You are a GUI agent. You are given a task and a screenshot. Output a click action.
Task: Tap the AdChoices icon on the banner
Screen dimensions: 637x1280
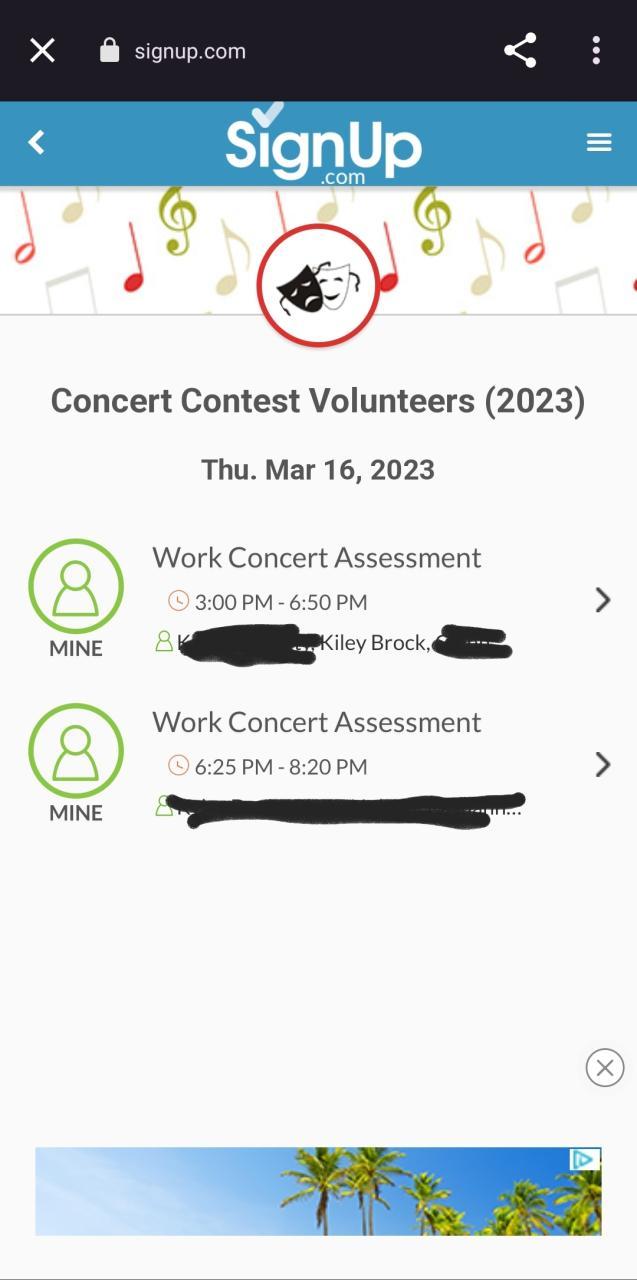click(585, 1160)
